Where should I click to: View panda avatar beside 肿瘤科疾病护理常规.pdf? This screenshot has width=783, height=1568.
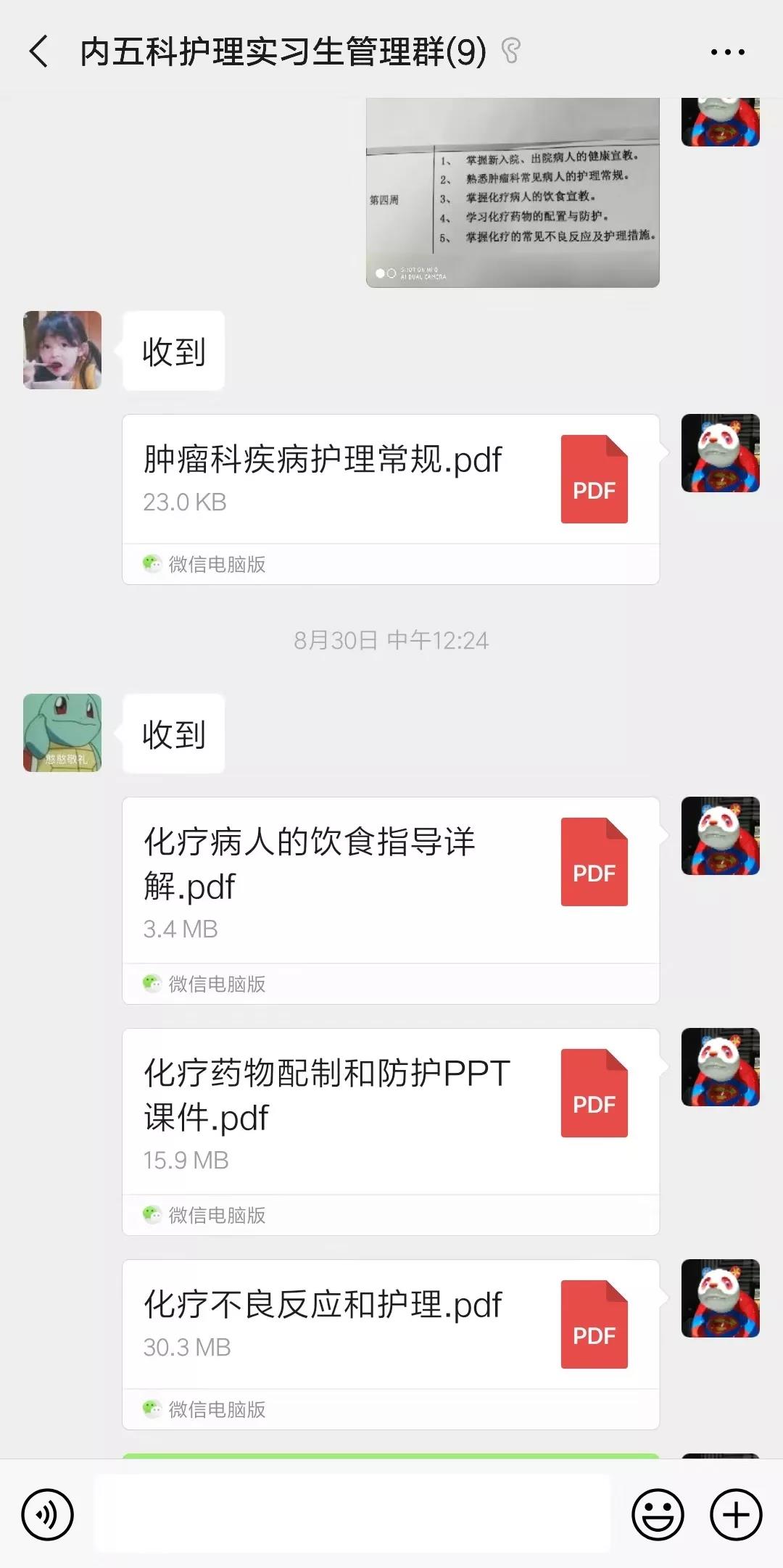point(720,453)
